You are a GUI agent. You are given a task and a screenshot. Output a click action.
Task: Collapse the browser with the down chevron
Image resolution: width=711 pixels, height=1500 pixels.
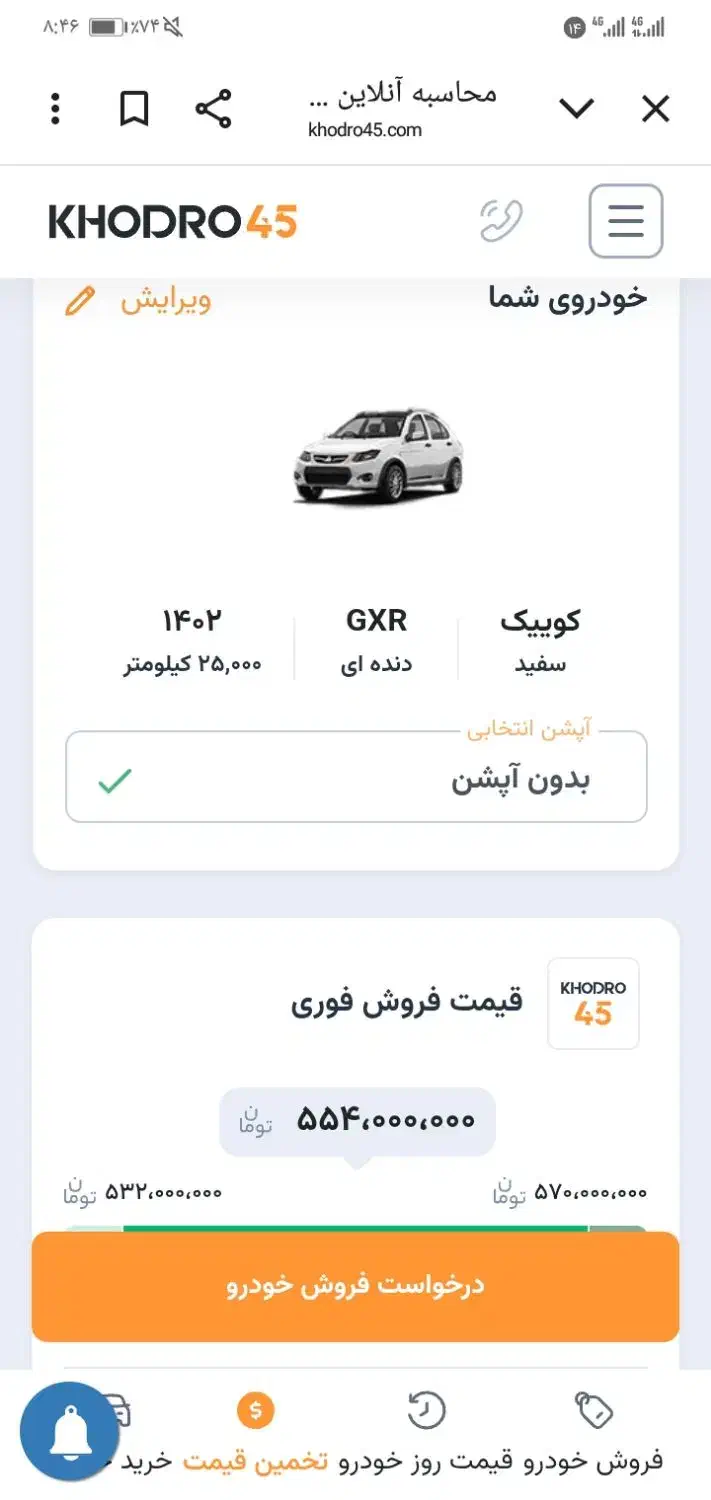click(576, 109)
